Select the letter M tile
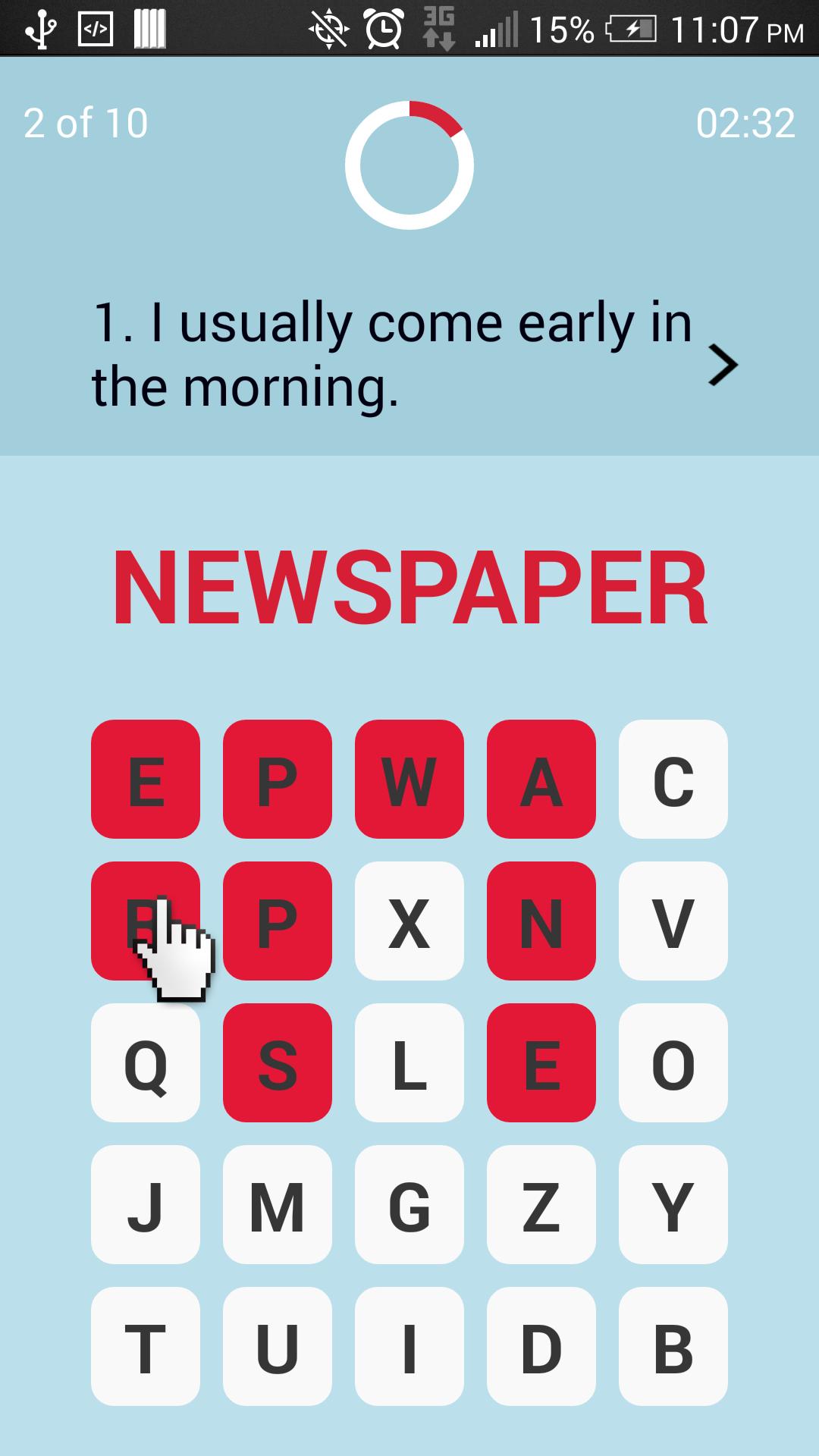 277,1205
